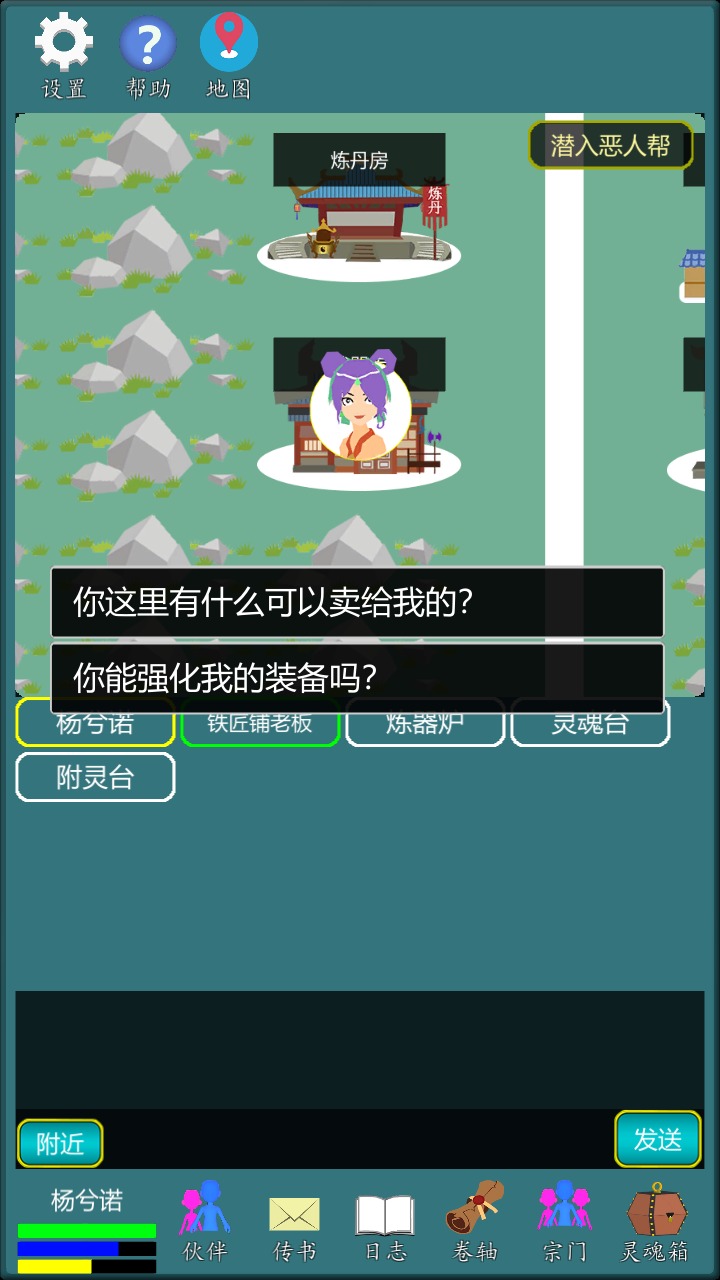Image resolution: width=720 pixels, height=1280 pixels.
Task: Open the 卷轴 scrolls tab
Action: tap(475, 1220)
